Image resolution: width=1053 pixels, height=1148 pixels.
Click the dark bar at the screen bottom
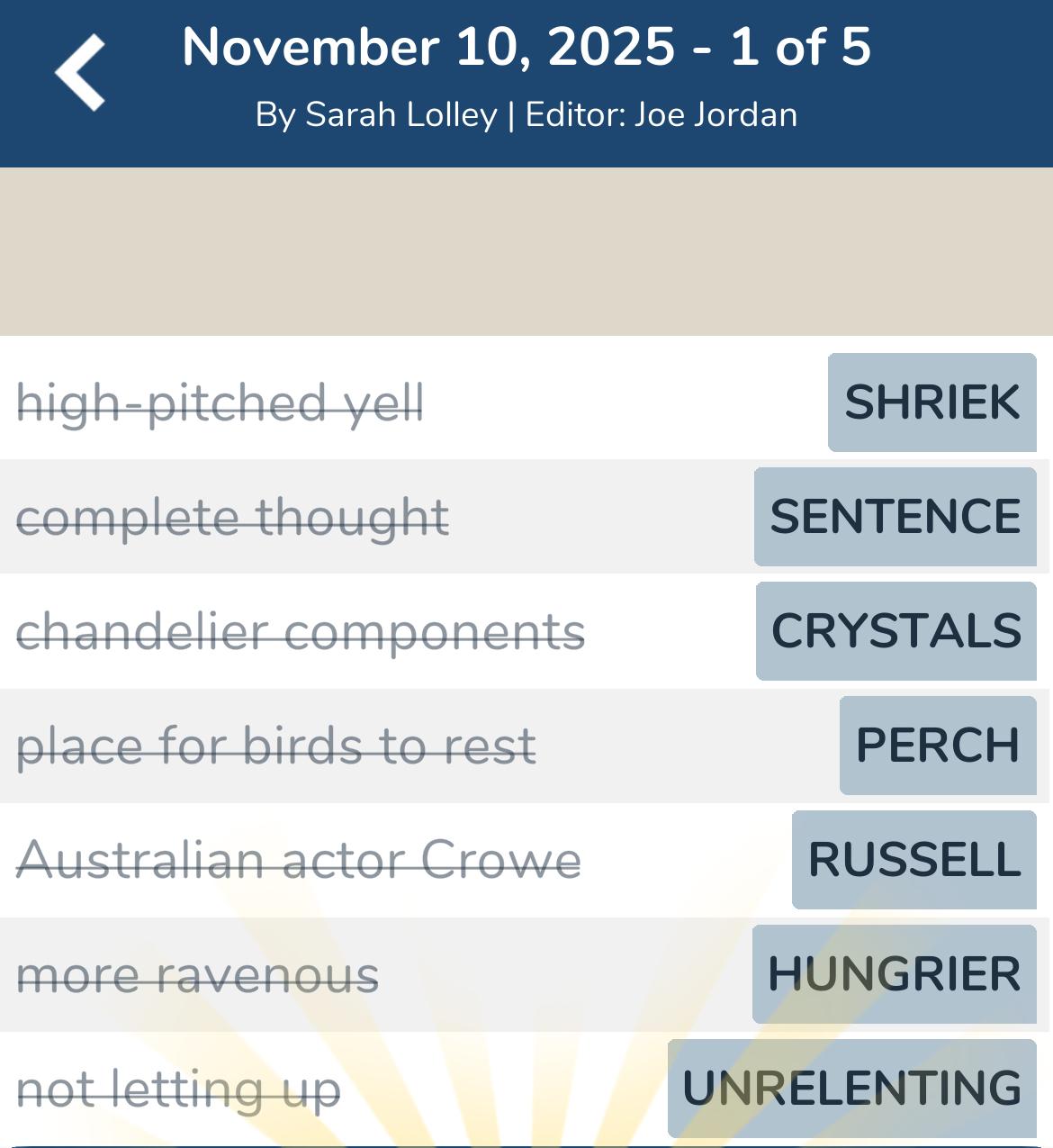coord(526,1142)
